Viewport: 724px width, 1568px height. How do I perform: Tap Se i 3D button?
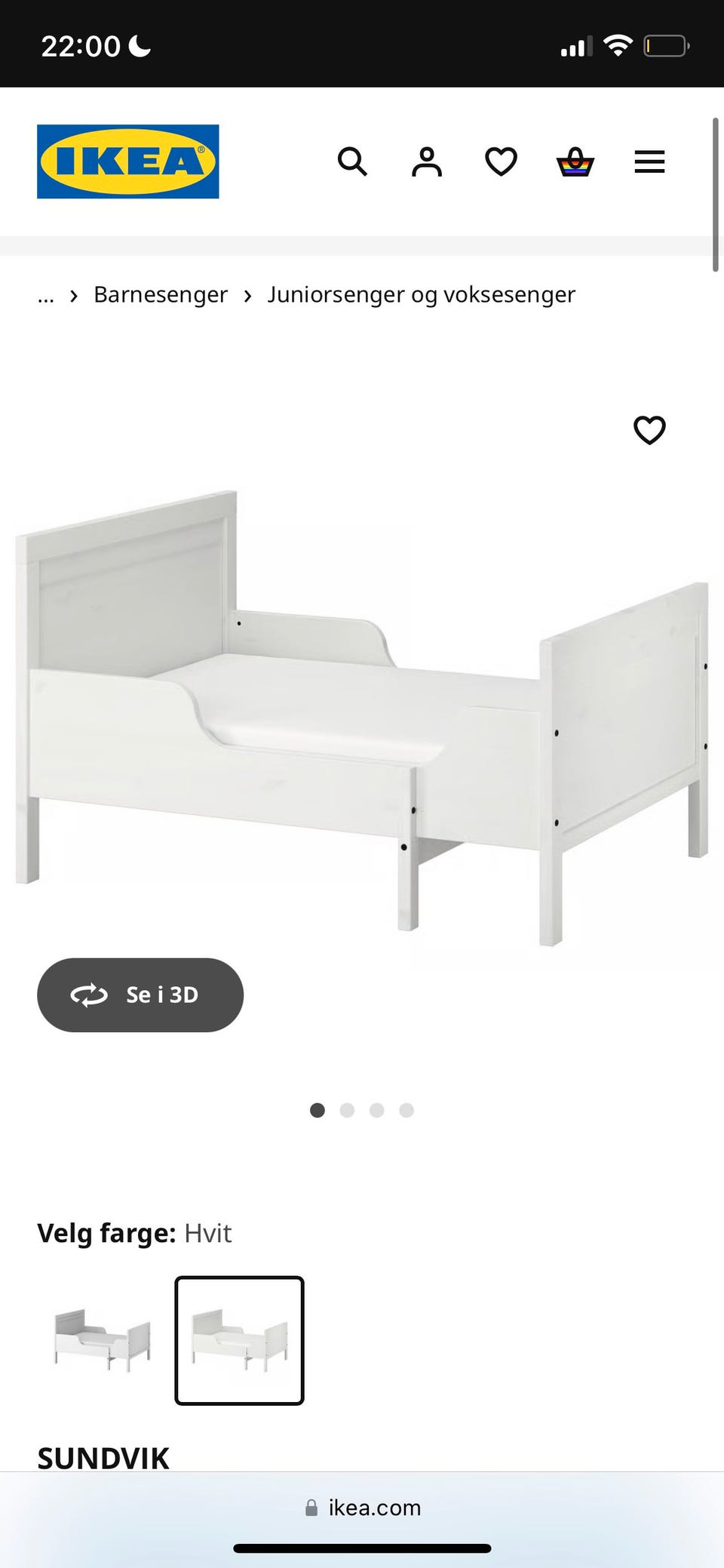pos(140,995)
